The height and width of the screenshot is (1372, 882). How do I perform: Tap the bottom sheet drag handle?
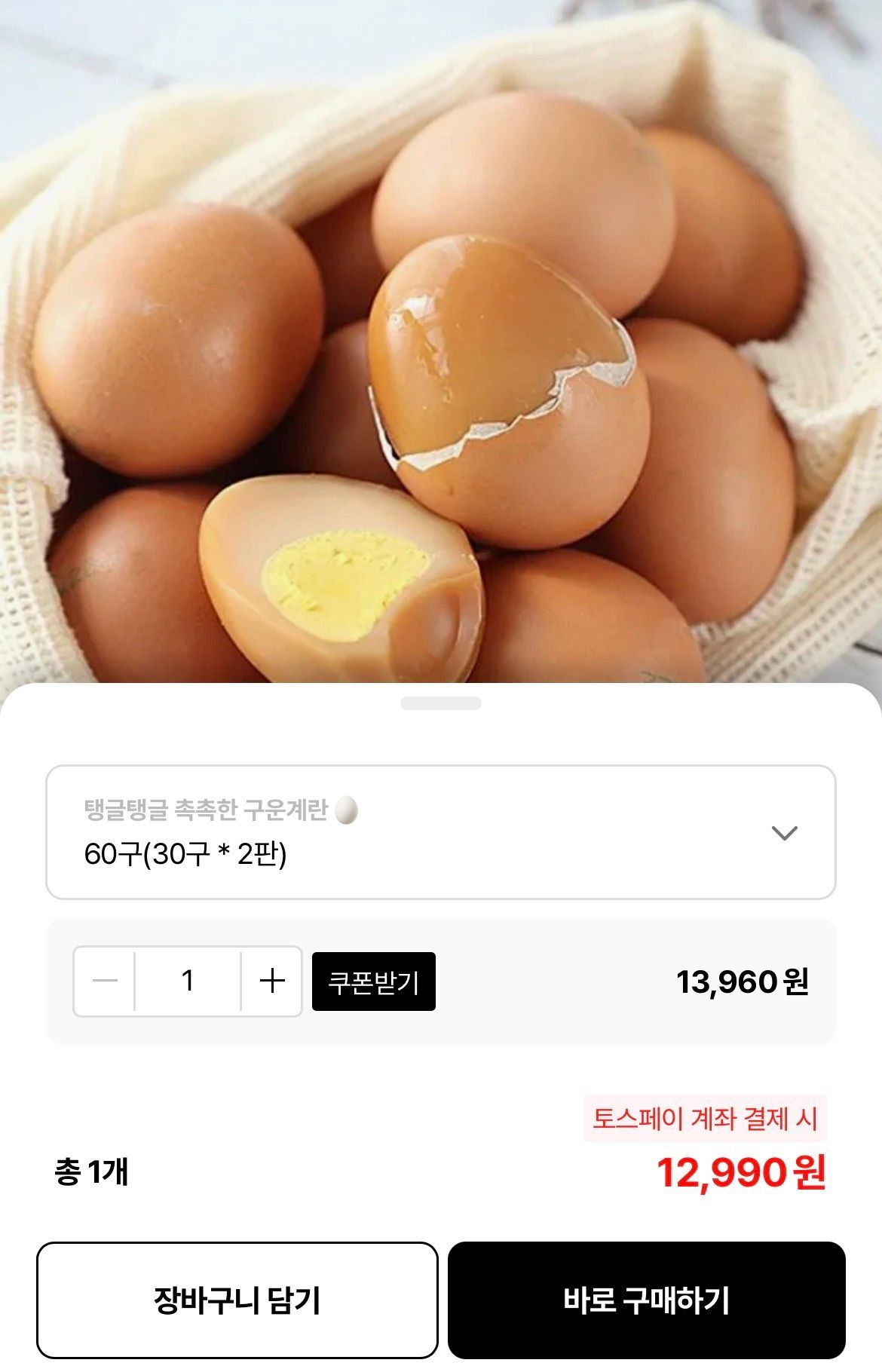coord(440,703)
